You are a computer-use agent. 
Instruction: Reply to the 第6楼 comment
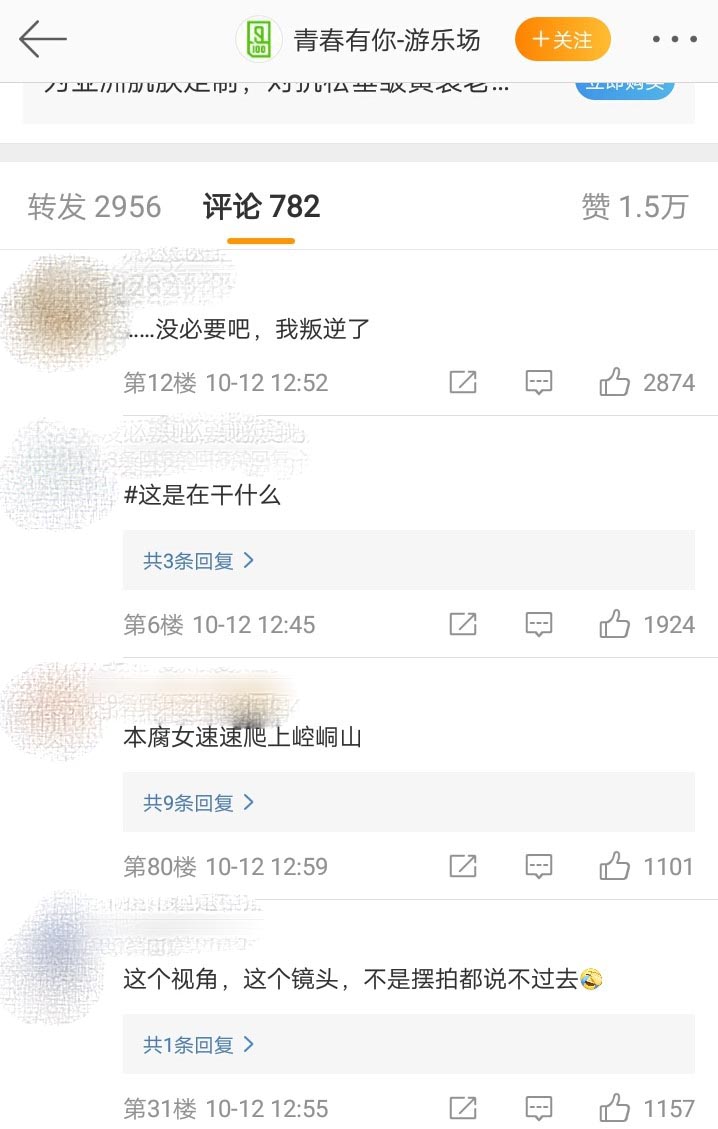click(539, 624)
